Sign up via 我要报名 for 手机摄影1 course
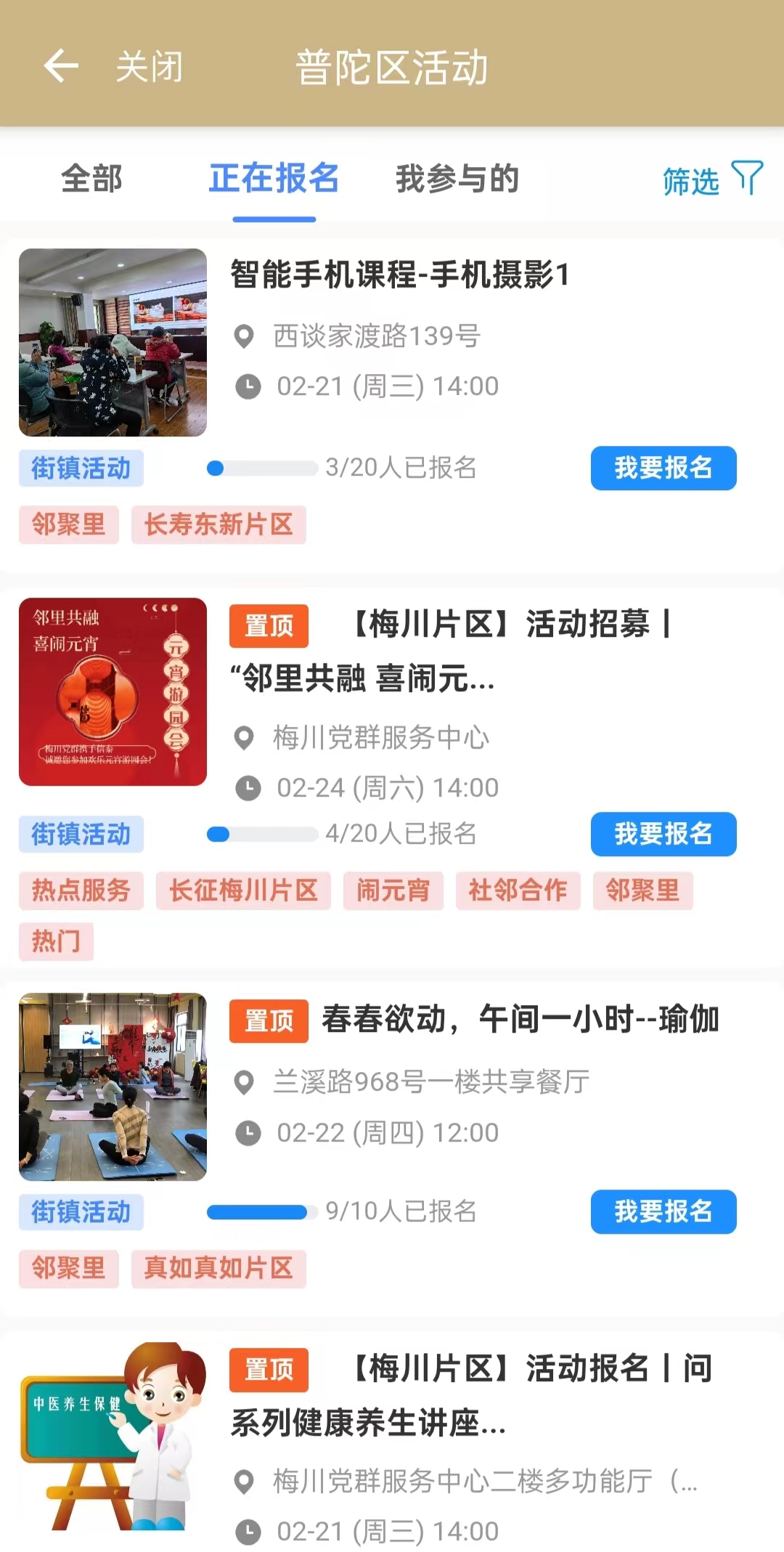Screen dimensions: 784x1552 click(663, 468)
